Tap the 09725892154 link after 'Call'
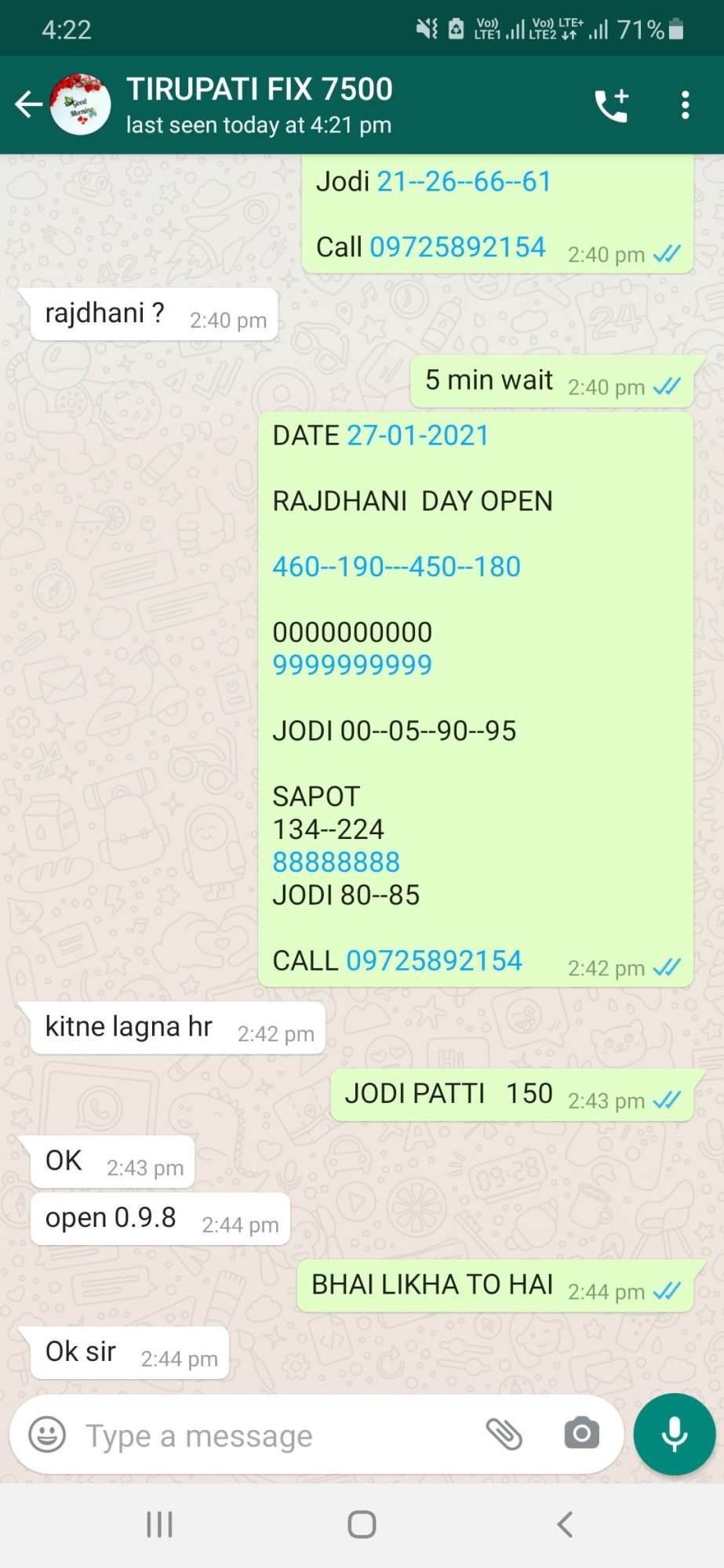Image resolution: width=724 pixels, height=1568 pixels. pos(457,247)
